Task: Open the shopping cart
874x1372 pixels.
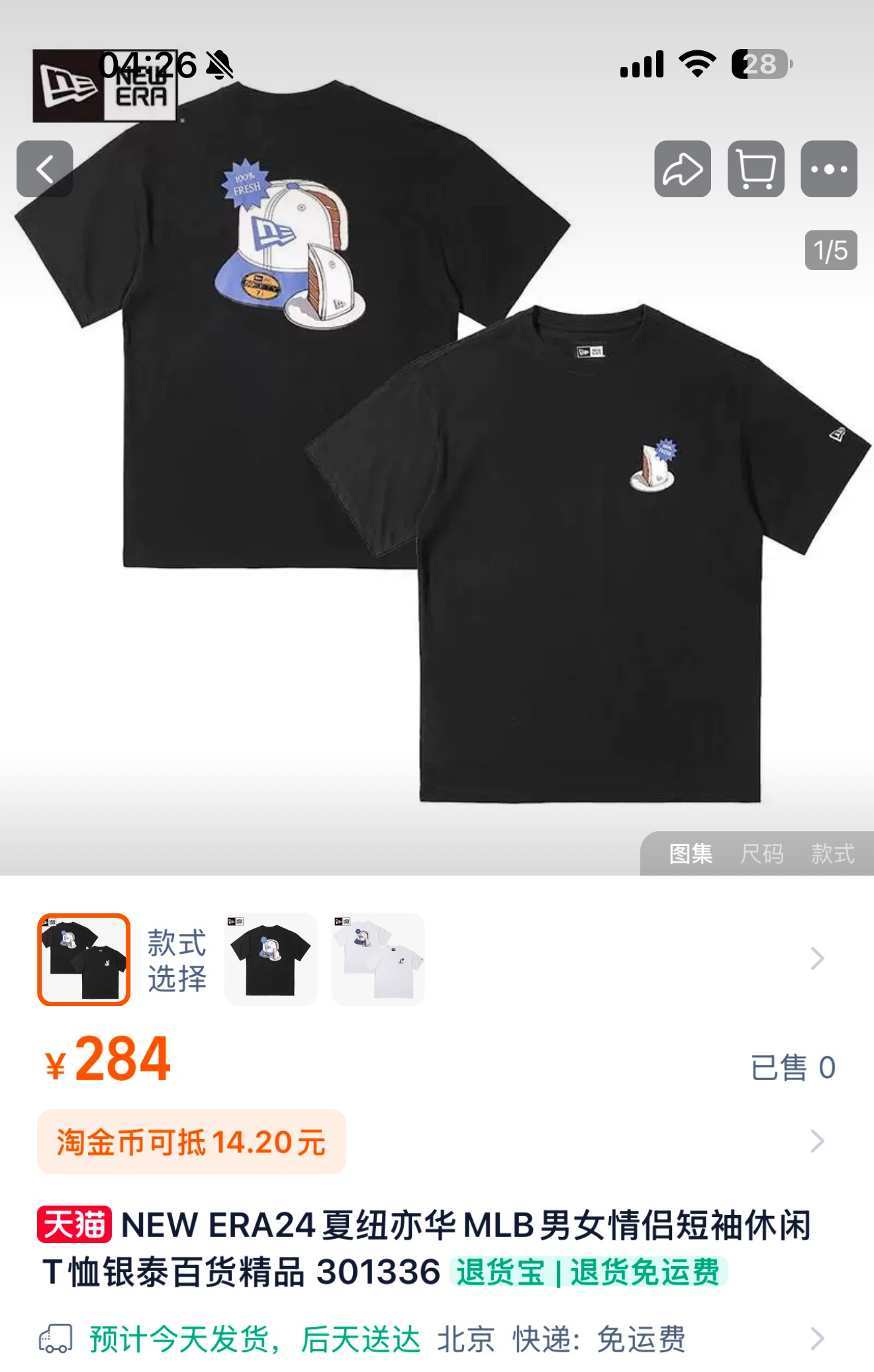Action: [x=755, y=169]
